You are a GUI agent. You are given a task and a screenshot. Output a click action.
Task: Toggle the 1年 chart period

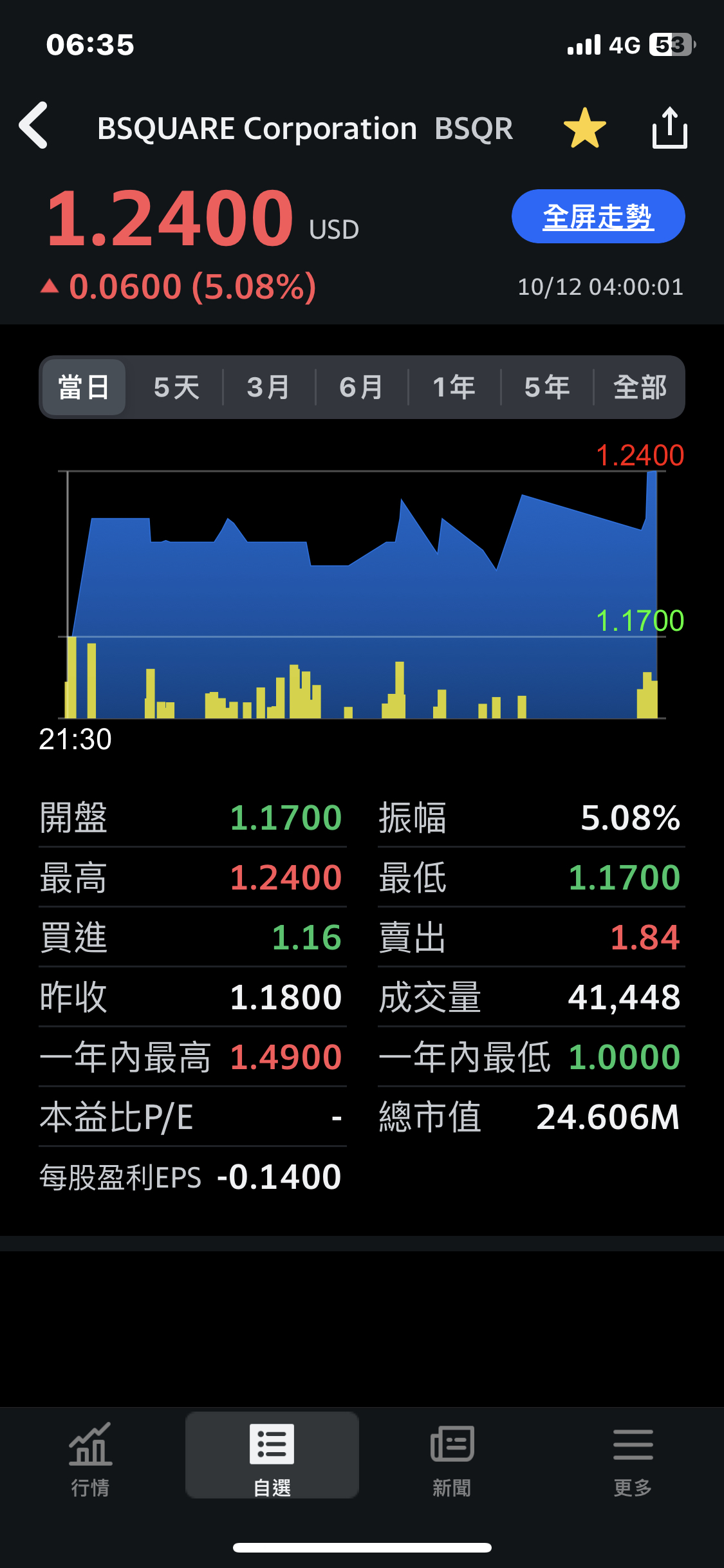click(454, 386)
